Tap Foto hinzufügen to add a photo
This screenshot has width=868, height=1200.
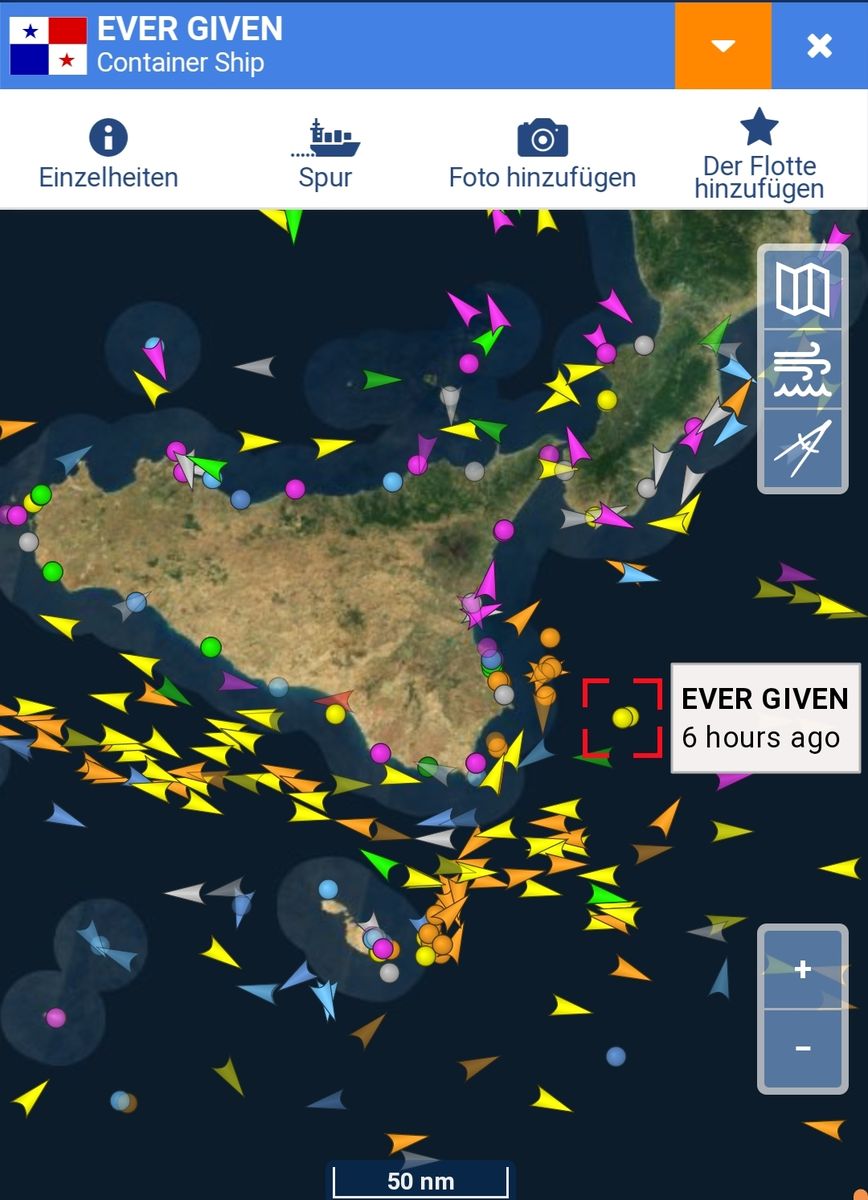pyautogui.click(x=542, y=155)
